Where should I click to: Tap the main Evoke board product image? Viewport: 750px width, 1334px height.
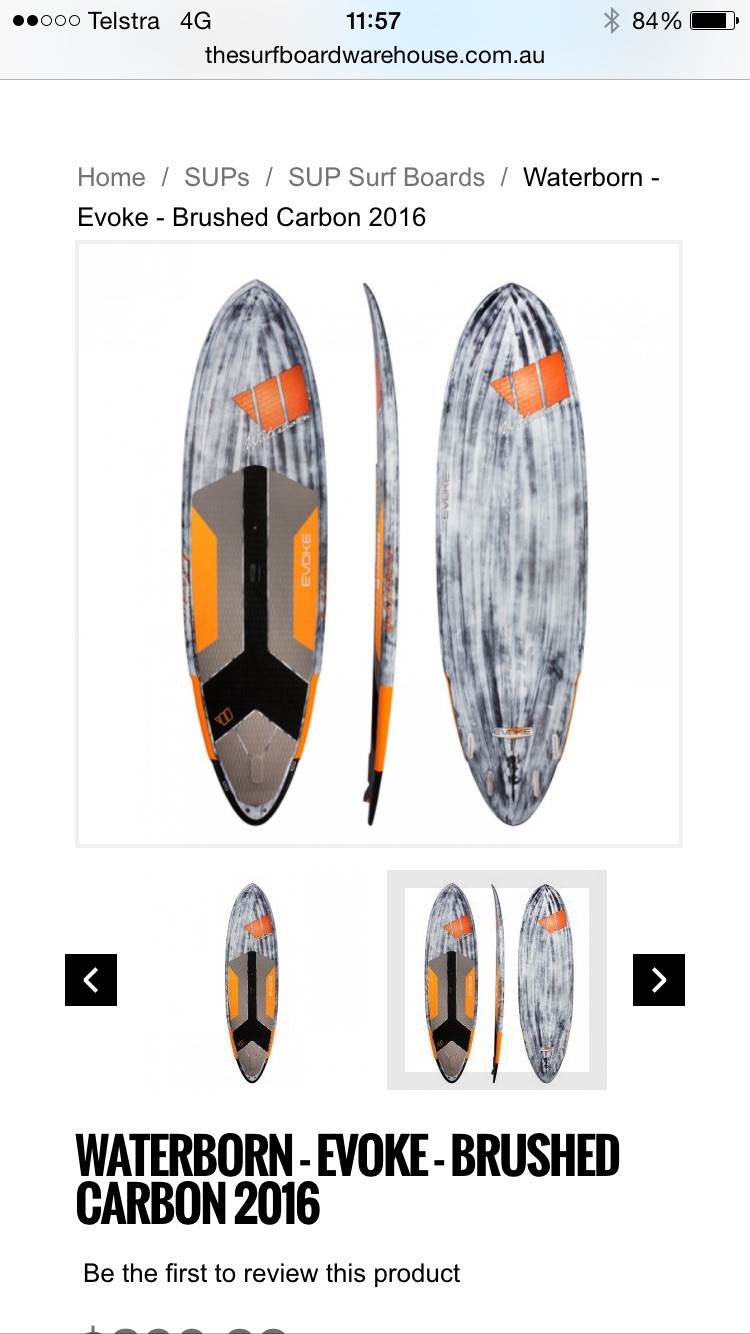coord(379,545)
